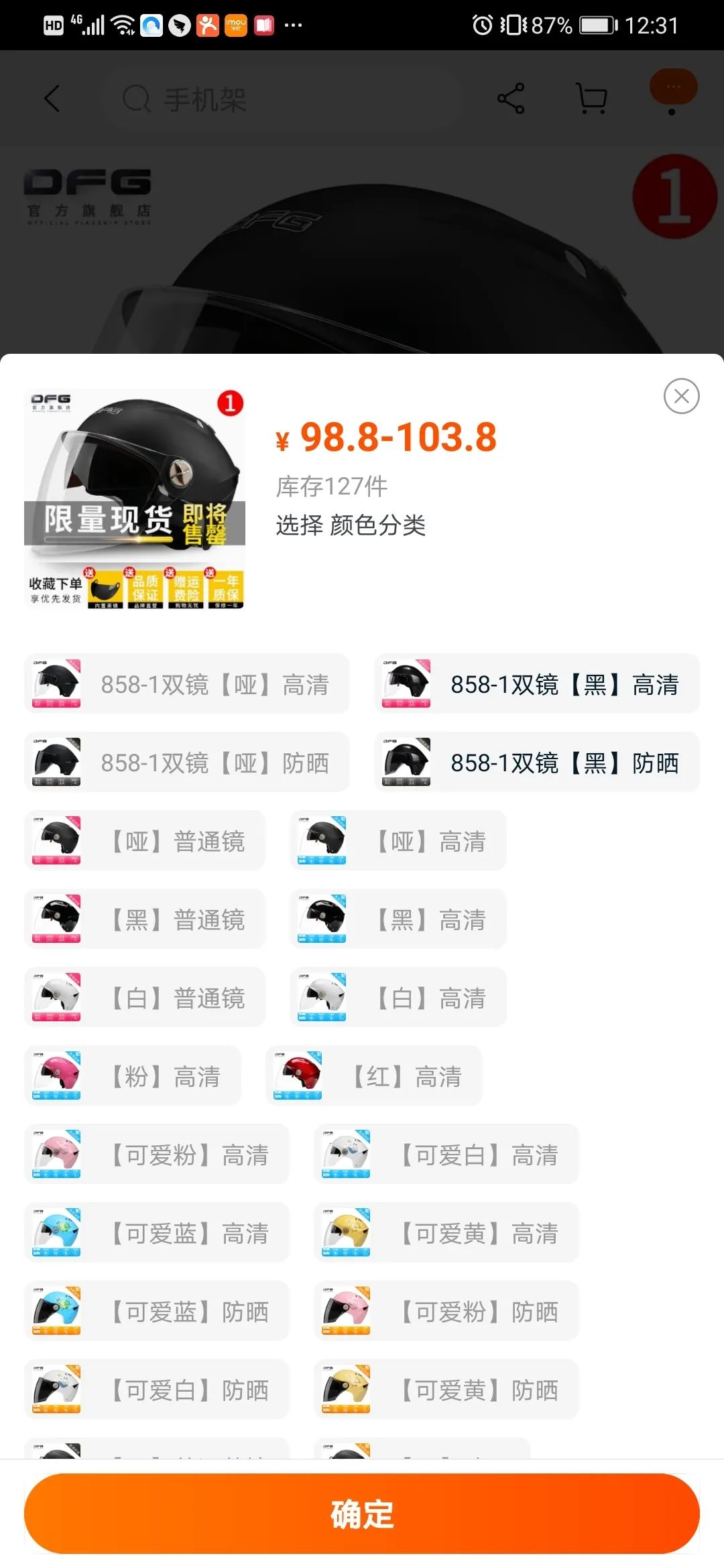Screen dimensions: 724x1568
Task: Select 【哑】普通镜 option
Action: [x=145, y=841]
